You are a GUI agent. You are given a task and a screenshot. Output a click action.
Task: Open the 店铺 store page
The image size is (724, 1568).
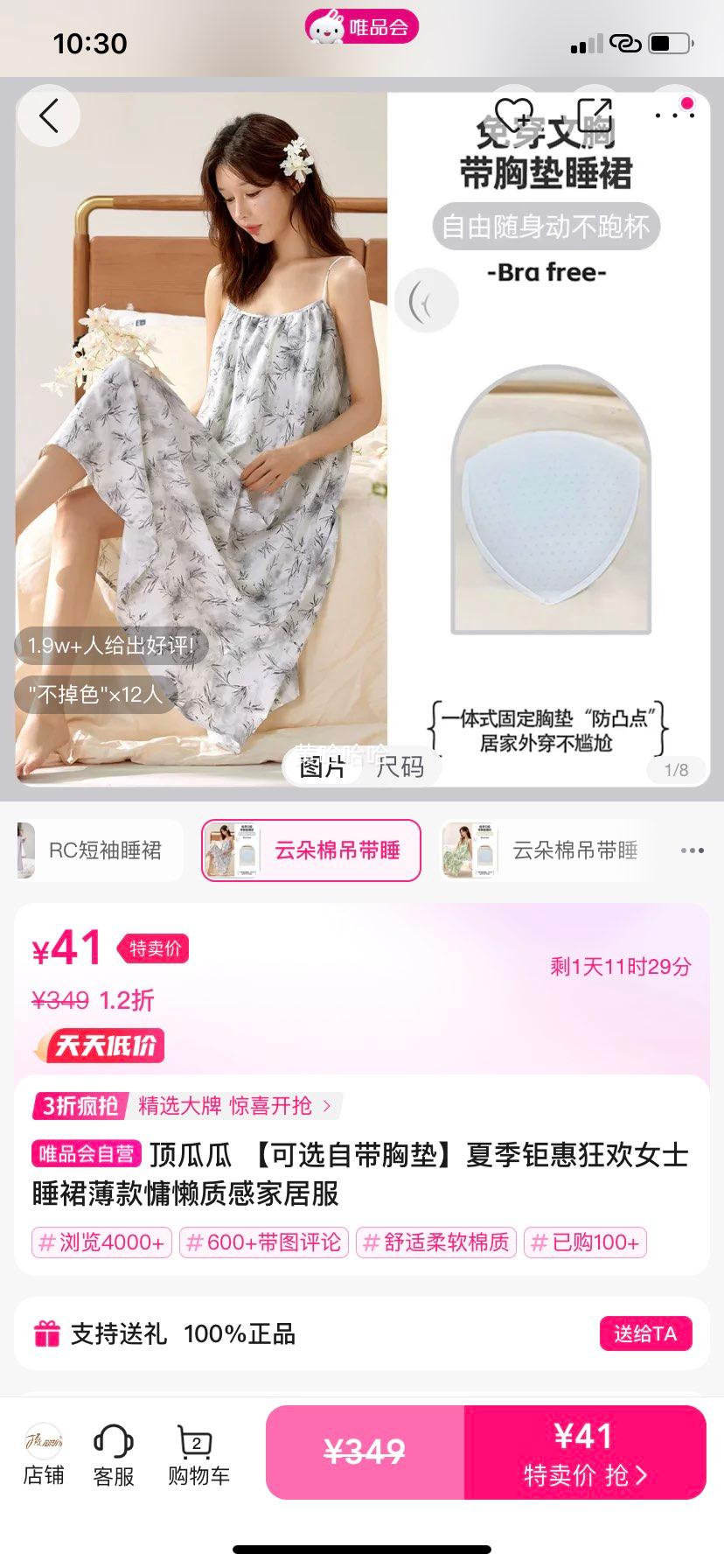tap(44, 1454)
